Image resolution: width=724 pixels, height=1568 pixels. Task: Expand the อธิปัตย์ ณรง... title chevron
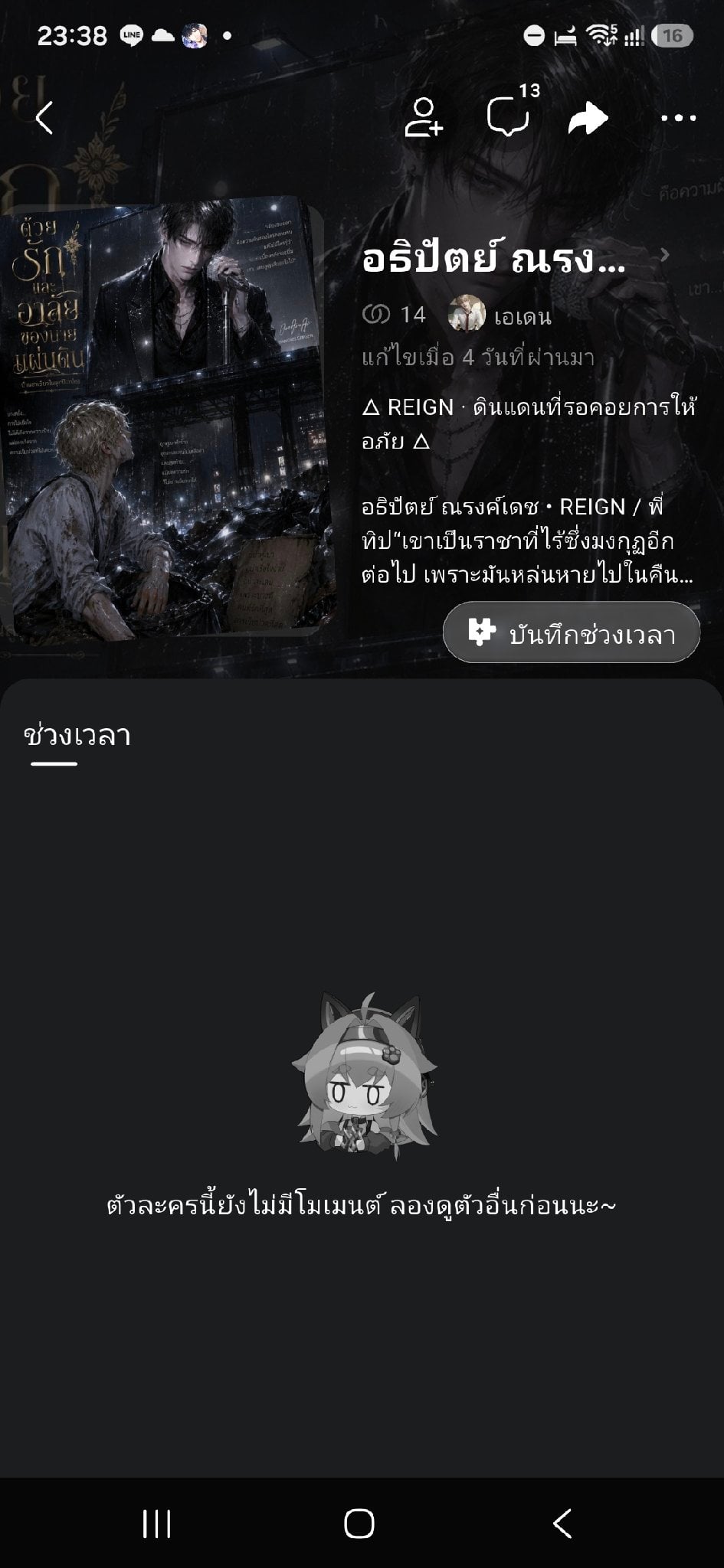pos(665,255)
